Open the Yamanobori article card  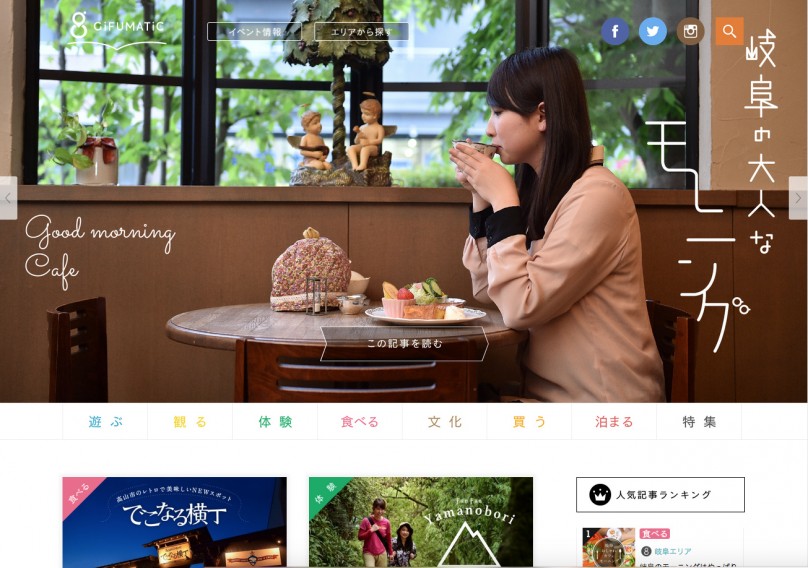pos(420,522)
